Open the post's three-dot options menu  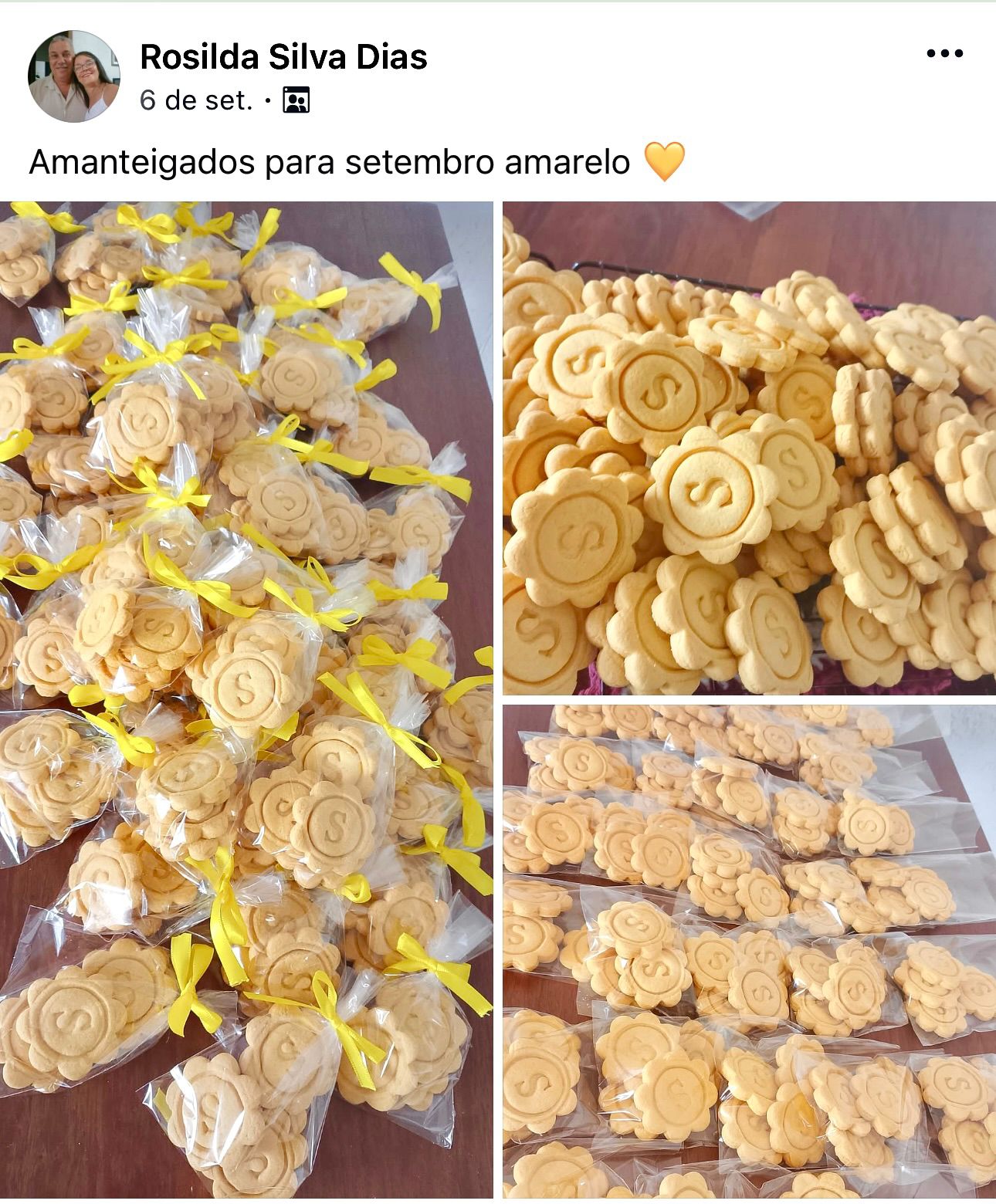point(944,54)
